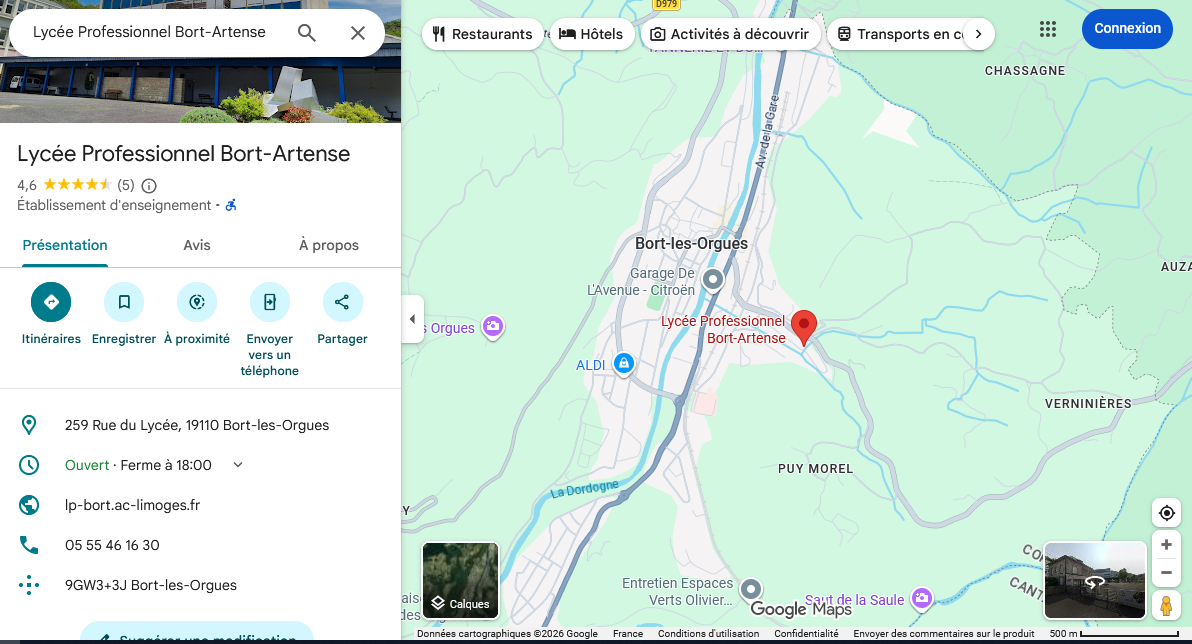The height and width of the screenshot is (644, 1192).
Task: Tap the search magnifier icon
Action: click(307, 33)
